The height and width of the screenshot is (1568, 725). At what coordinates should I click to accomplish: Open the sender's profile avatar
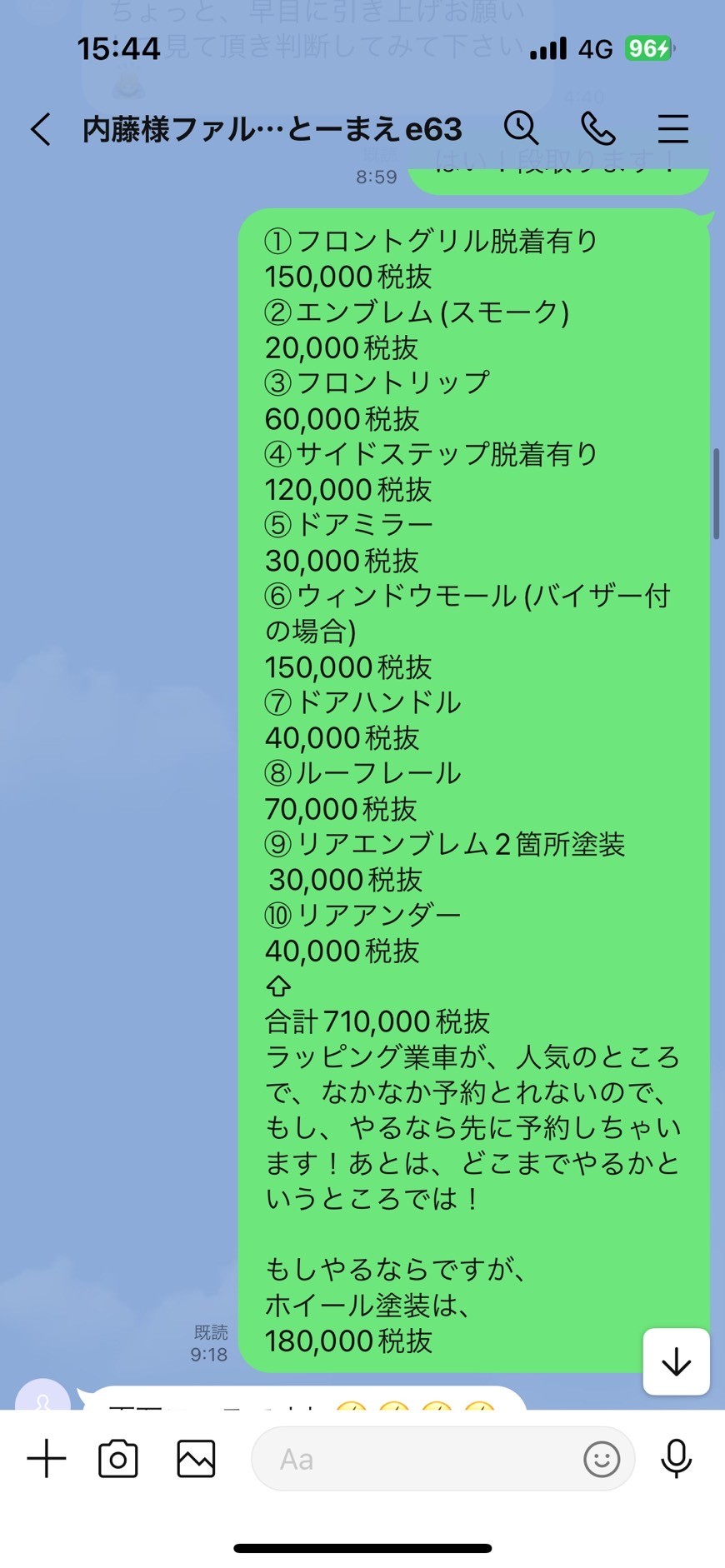click(43, 1396)
